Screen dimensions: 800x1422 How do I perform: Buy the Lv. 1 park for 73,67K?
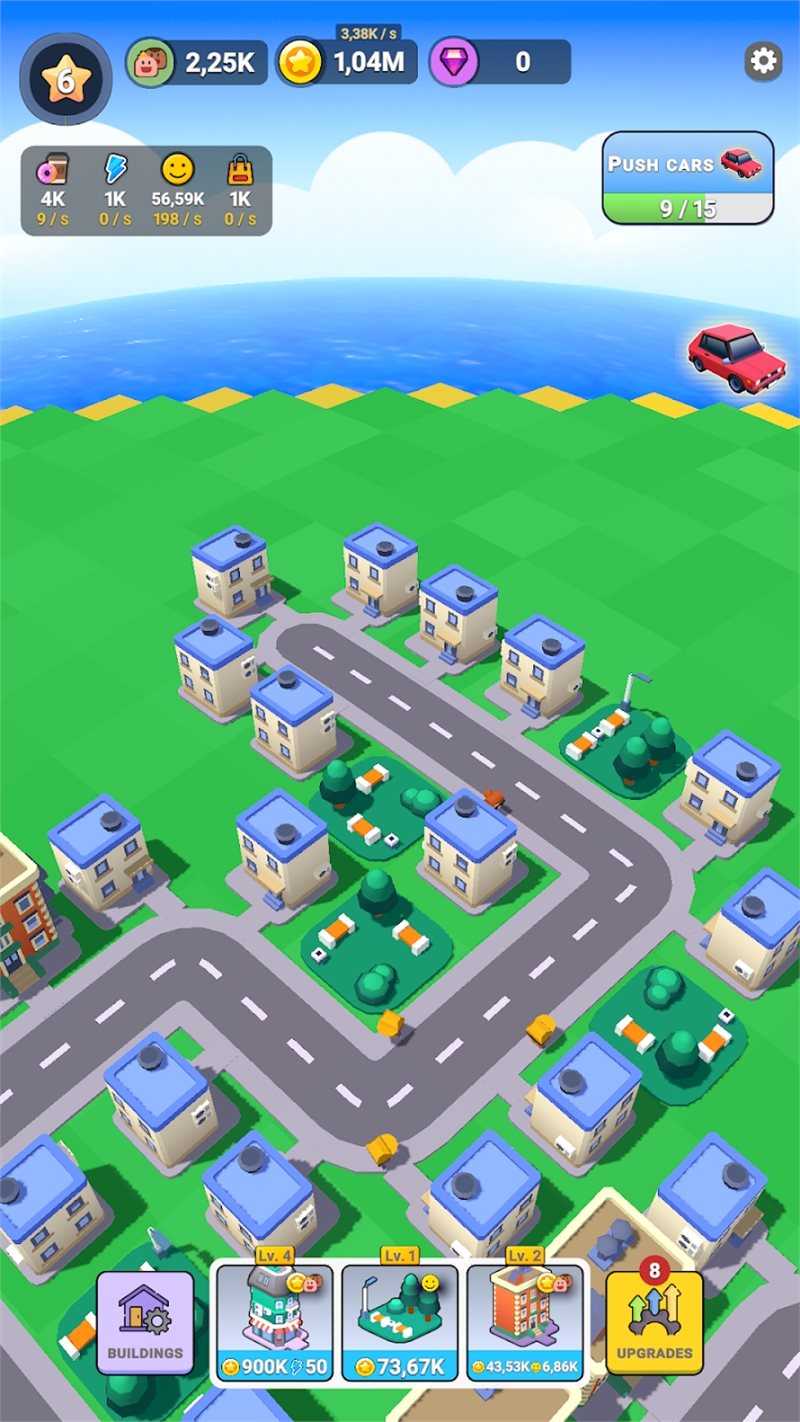tap(399, 1322)
